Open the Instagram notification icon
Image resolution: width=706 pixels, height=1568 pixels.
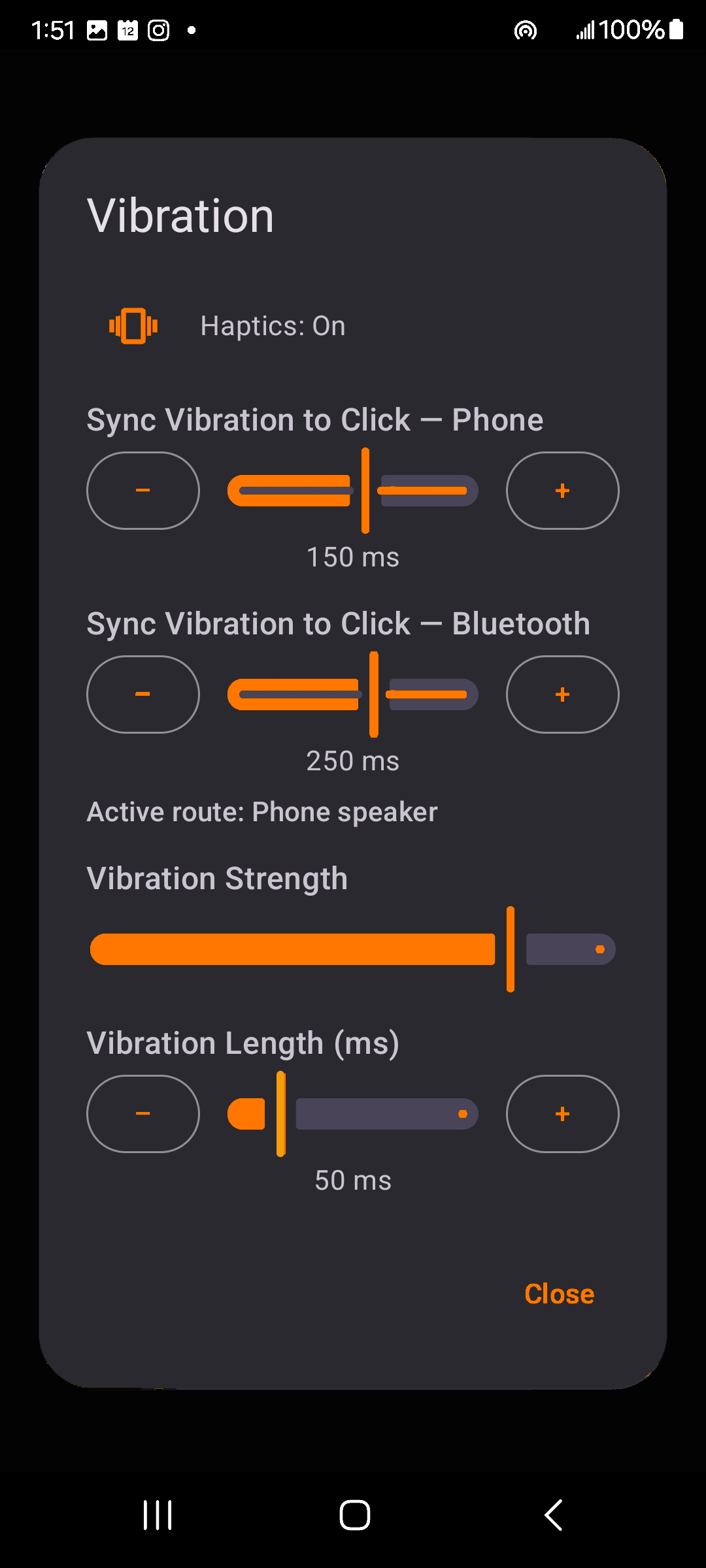pos(159,29)
